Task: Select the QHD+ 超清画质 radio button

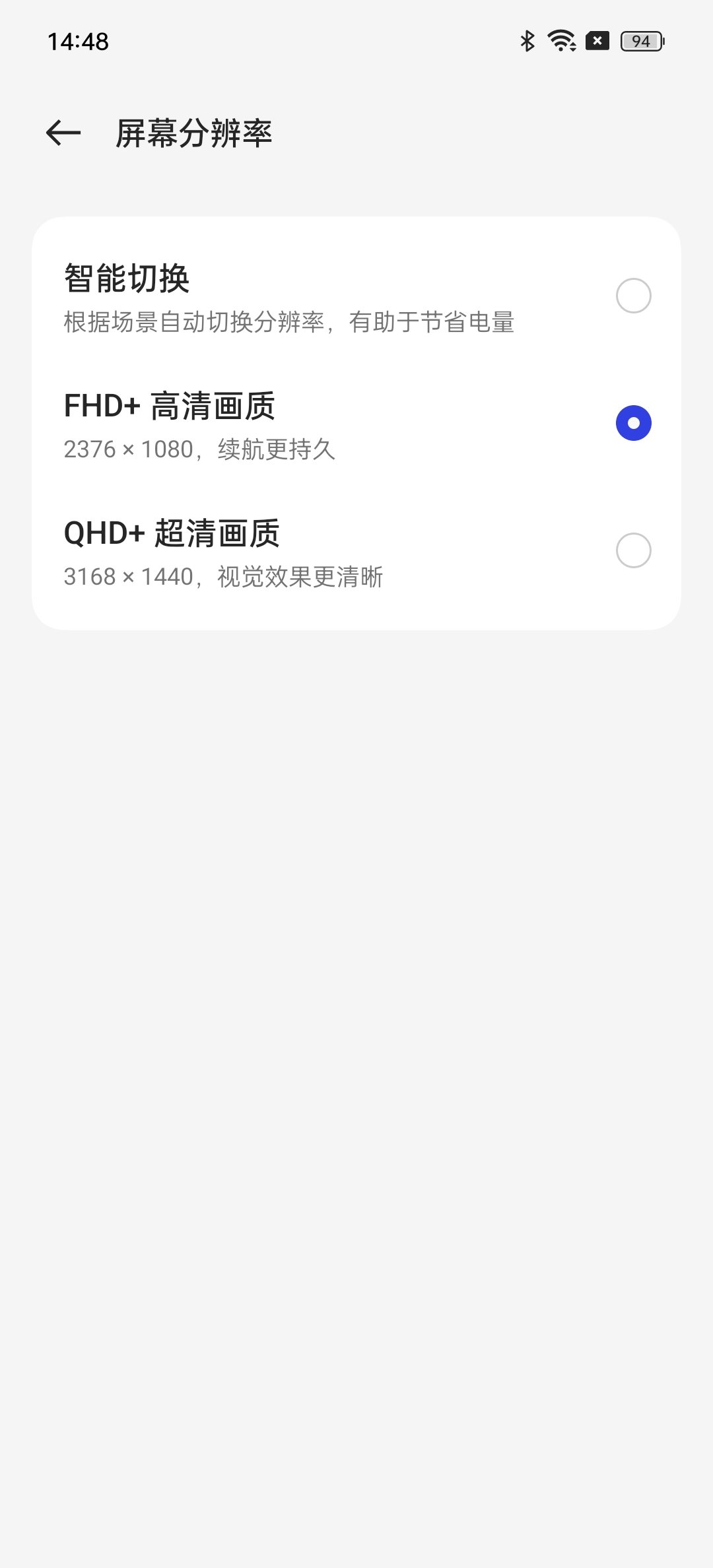Action: click(634, 550)
